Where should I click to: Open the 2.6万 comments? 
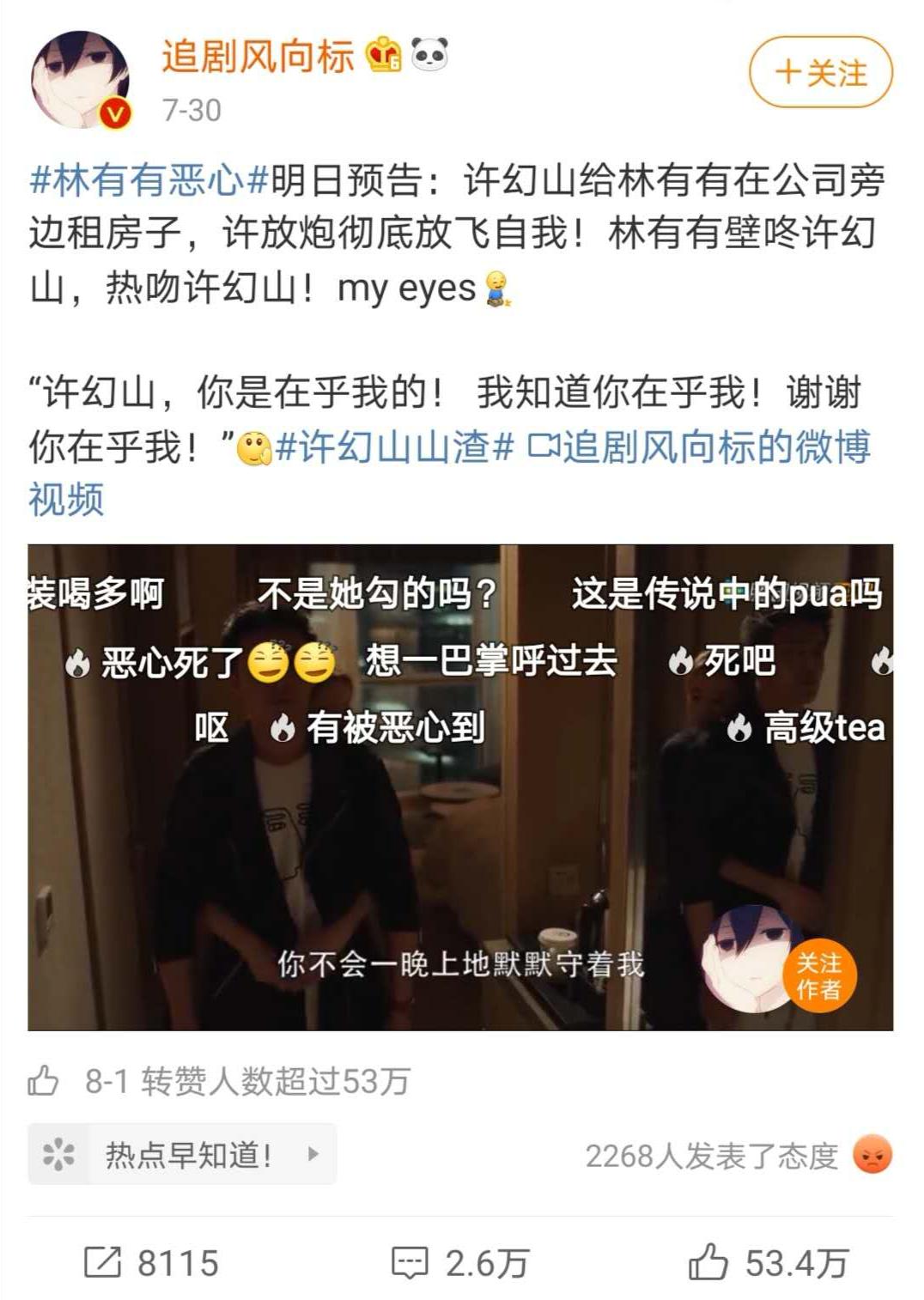(460, 1263)
